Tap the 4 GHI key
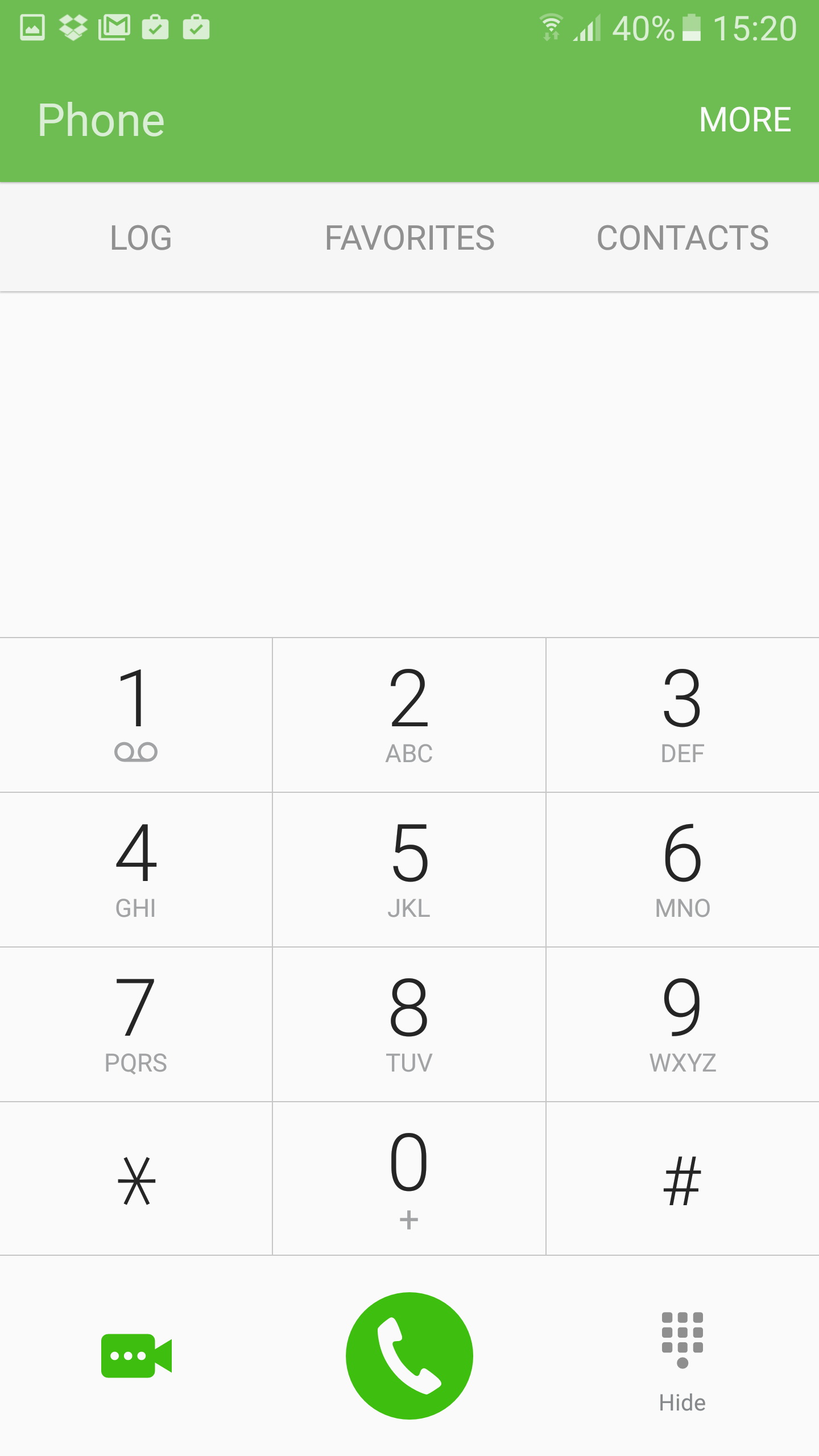 [x=136, y=869]
